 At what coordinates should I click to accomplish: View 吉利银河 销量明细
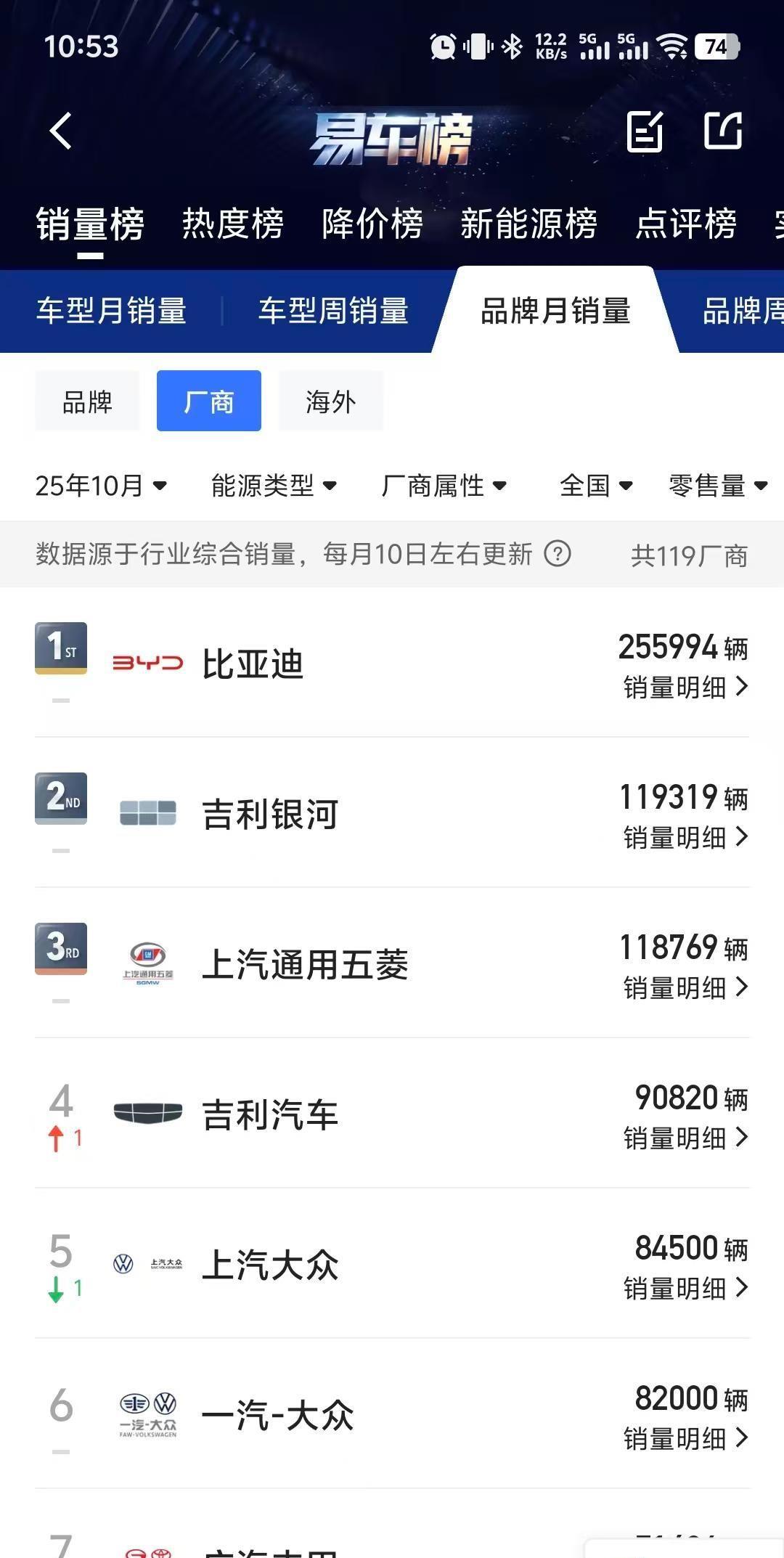(x=685, y=837)
